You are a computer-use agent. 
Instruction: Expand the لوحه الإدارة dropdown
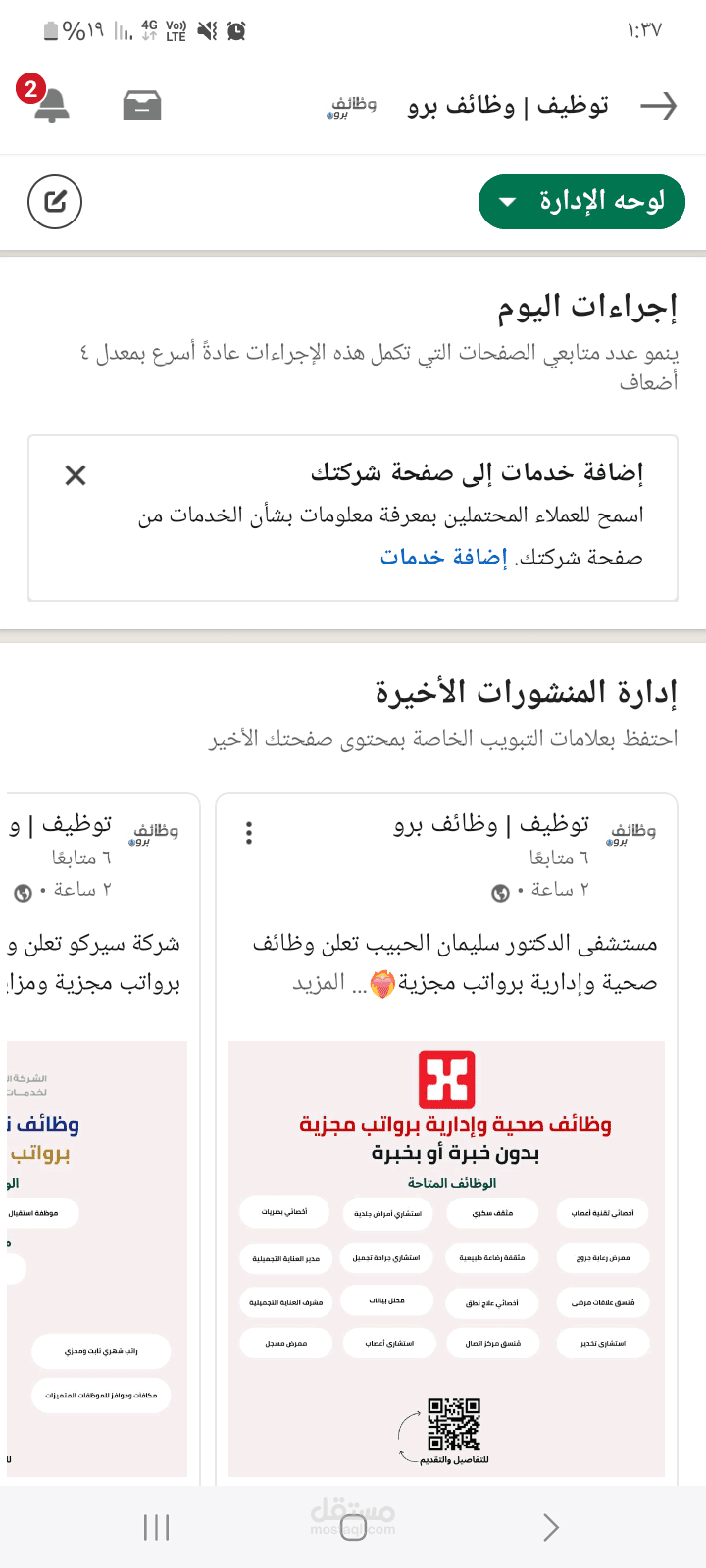click(581, 202)
